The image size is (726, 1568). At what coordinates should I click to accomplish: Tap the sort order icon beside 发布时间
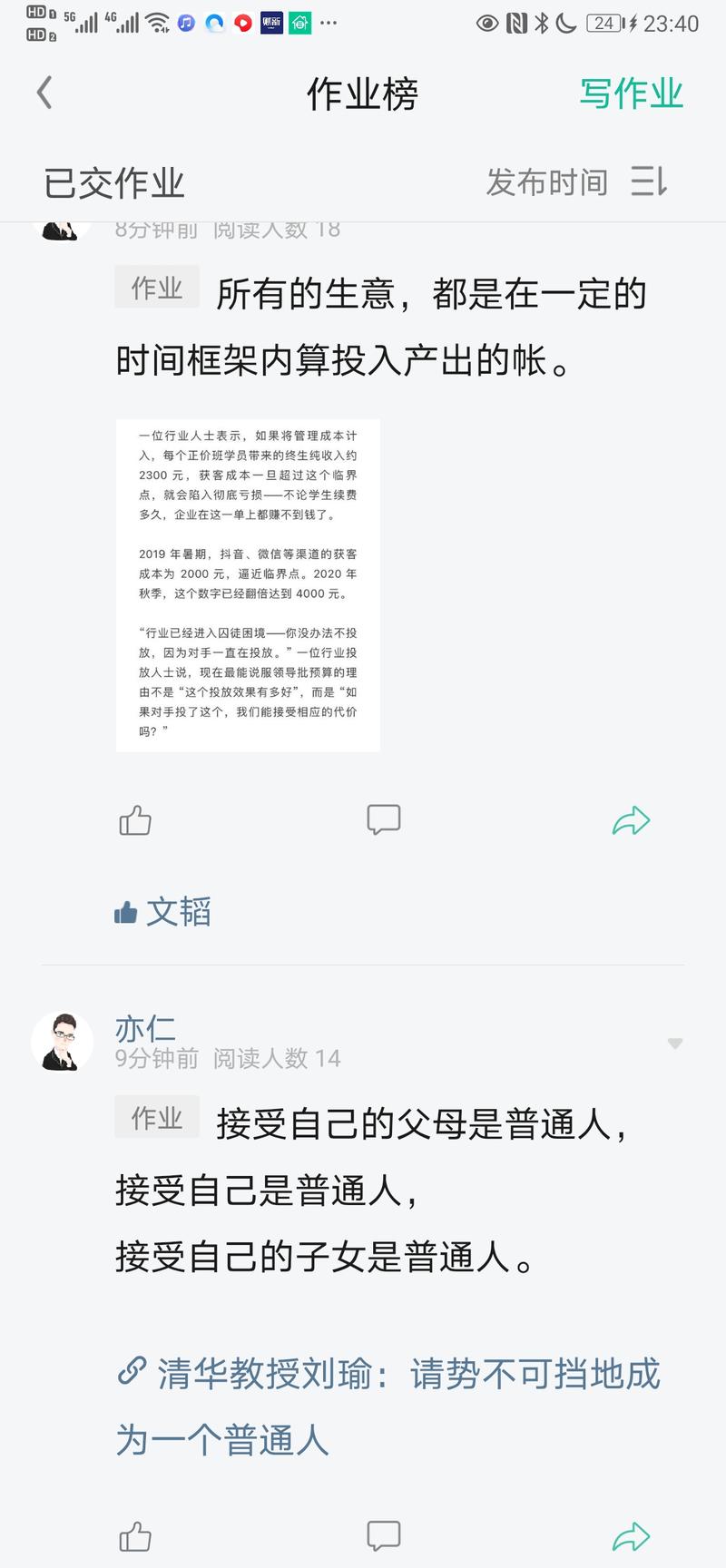pyautogui.click(x=648, y=182)
